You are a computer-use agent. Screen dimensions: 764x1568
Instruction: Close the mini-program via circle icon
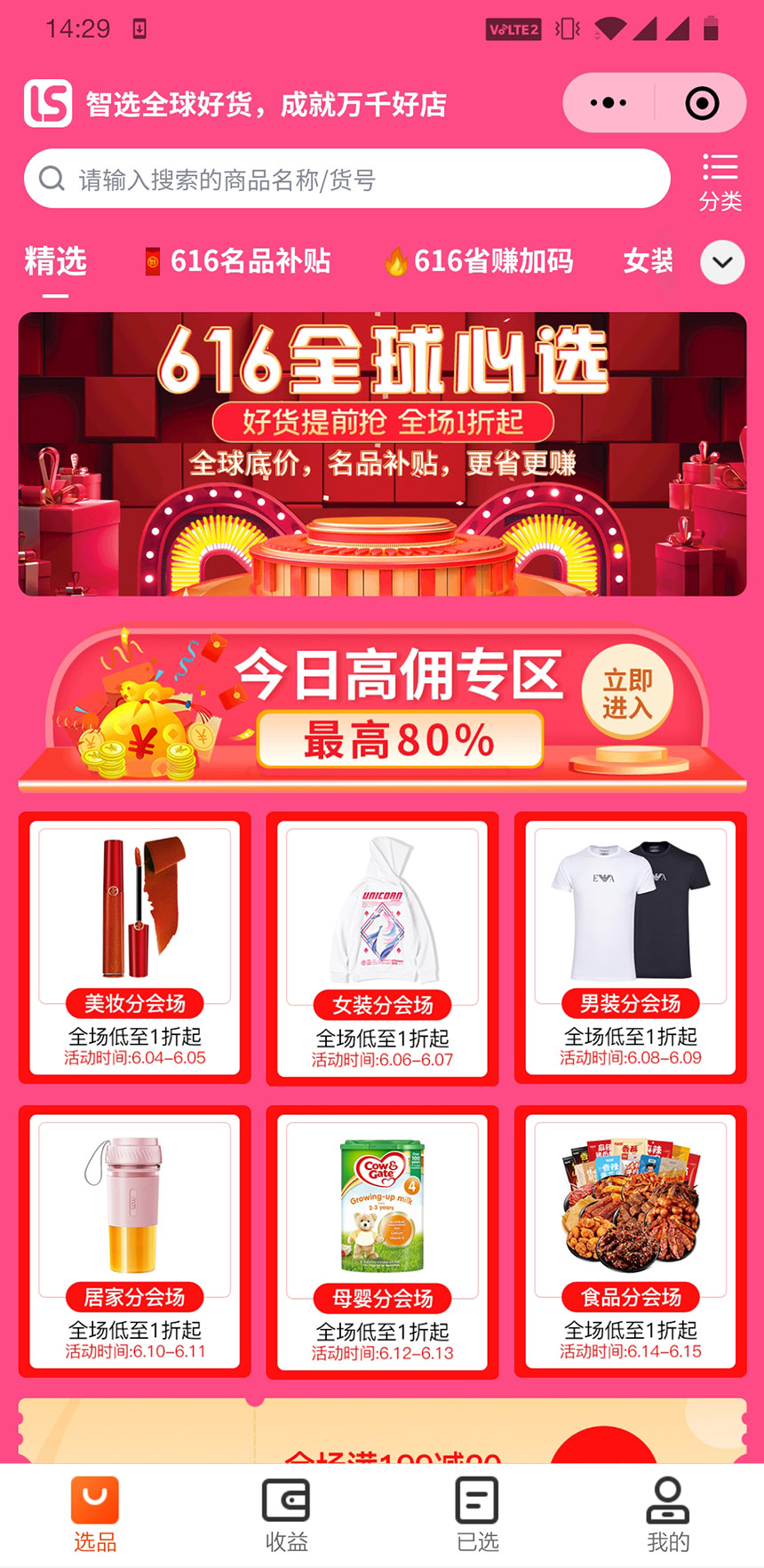702,103
